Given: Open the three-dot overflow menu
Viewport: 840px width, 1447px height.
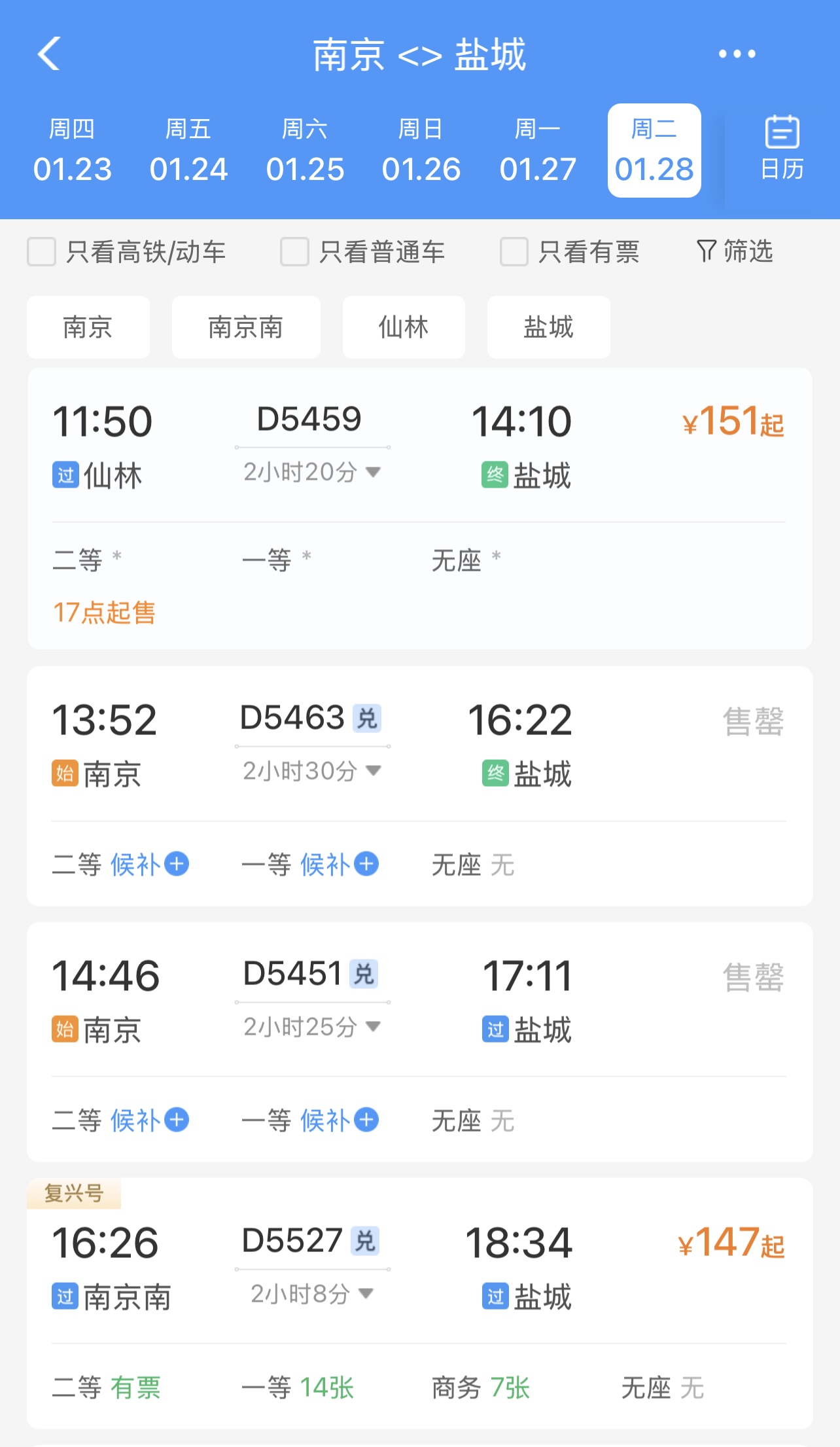Looking at the screenshot, I should tap(737, 54).
